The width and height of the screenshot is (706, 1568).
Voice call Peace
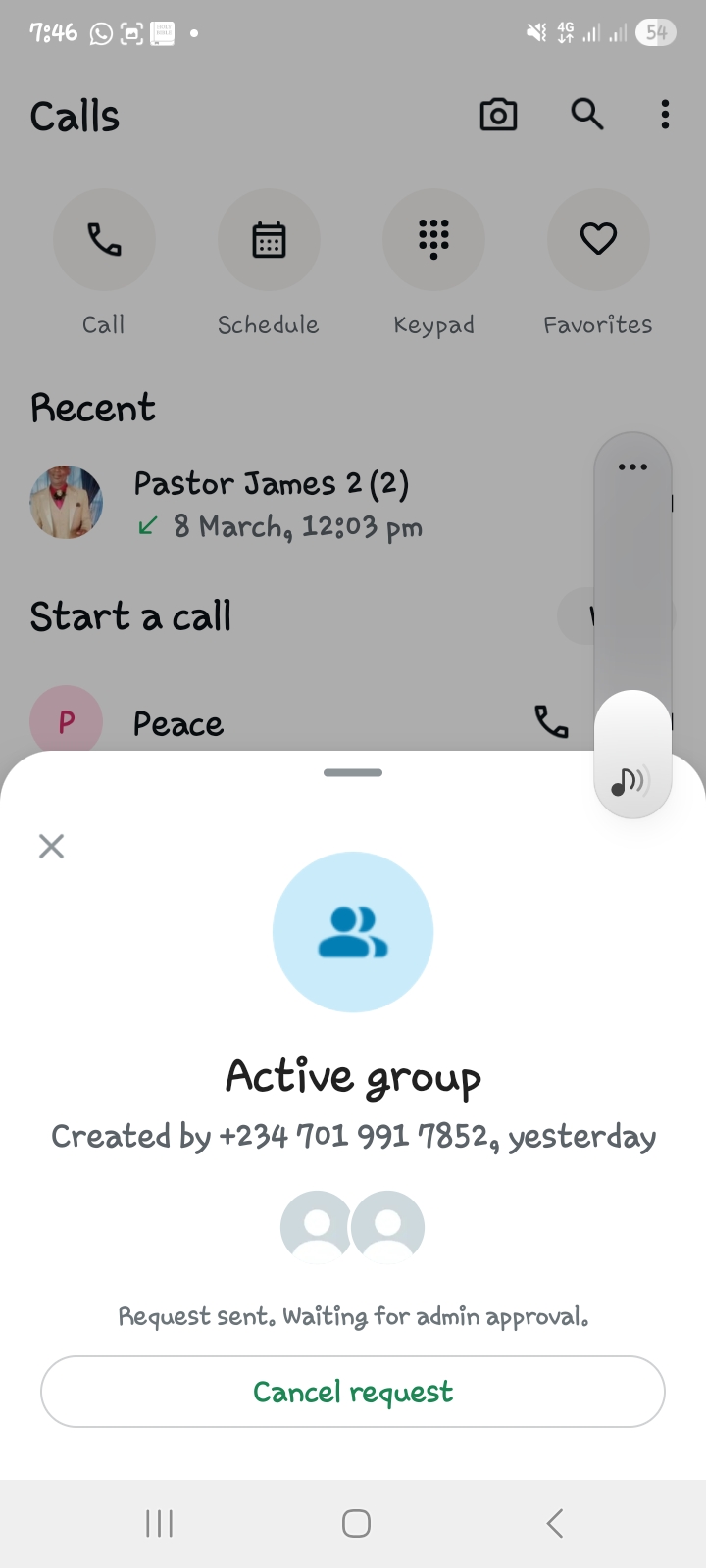coord(551,722)
